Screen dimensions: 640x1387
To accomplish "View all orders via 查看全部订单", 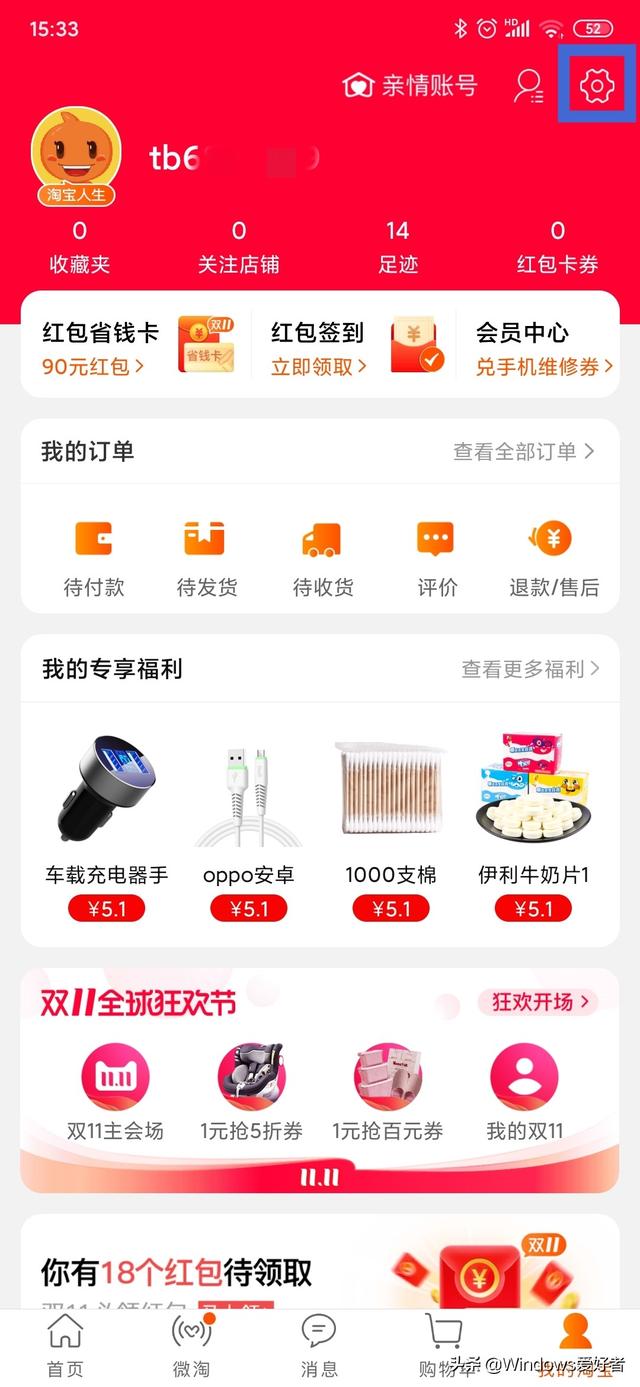I will (x=523, y=452).
